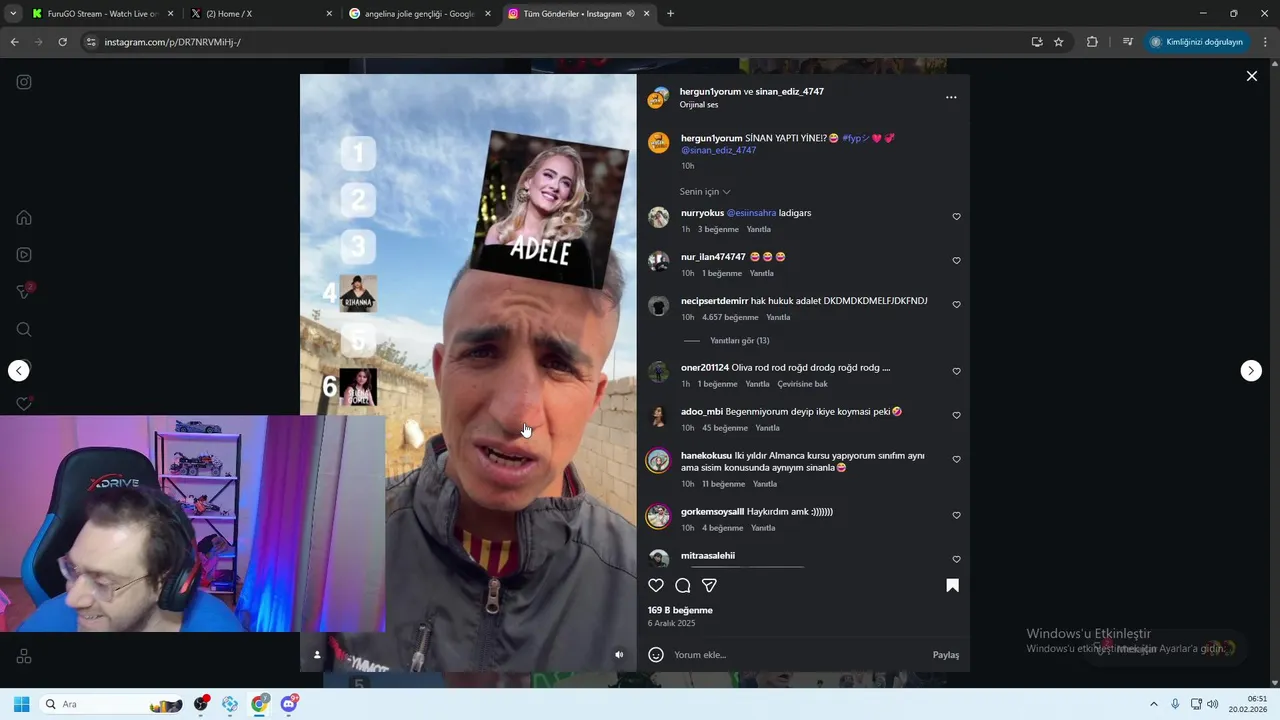Open the comment bubble icon
The image size is (1280, 720).
point(683,585)
